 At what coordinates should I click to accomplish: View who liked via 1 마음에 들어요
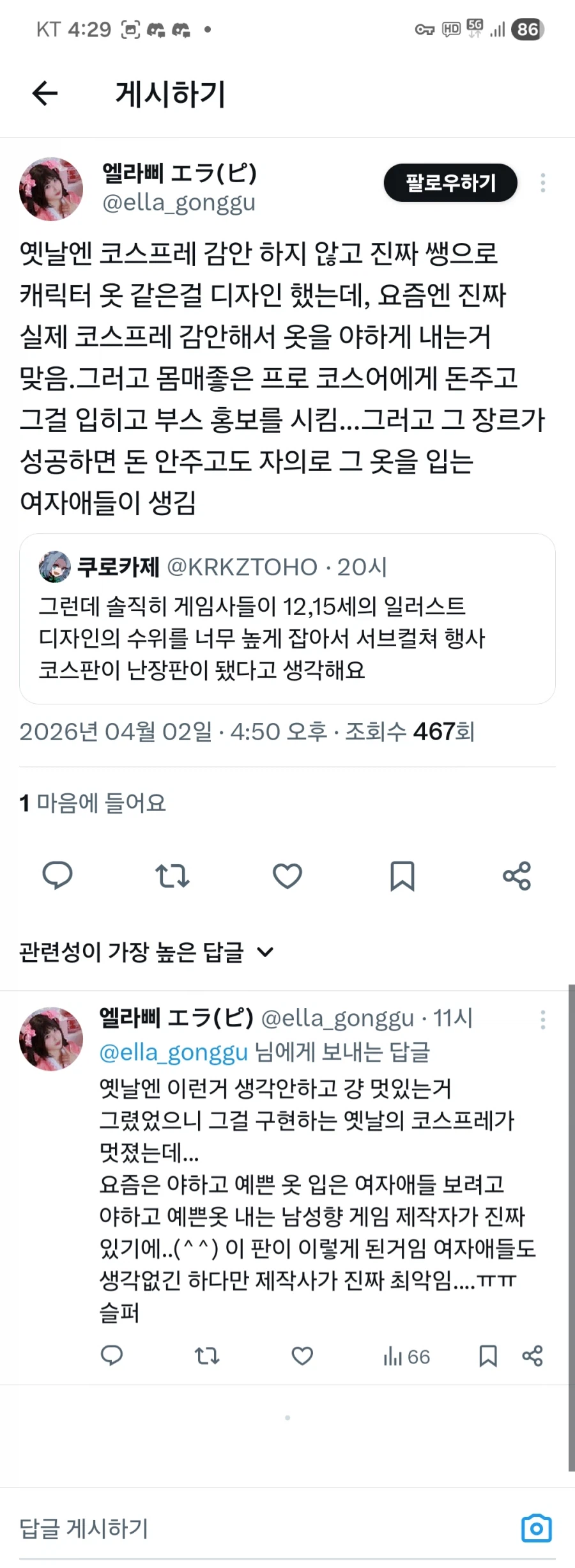tap(93, 802)
